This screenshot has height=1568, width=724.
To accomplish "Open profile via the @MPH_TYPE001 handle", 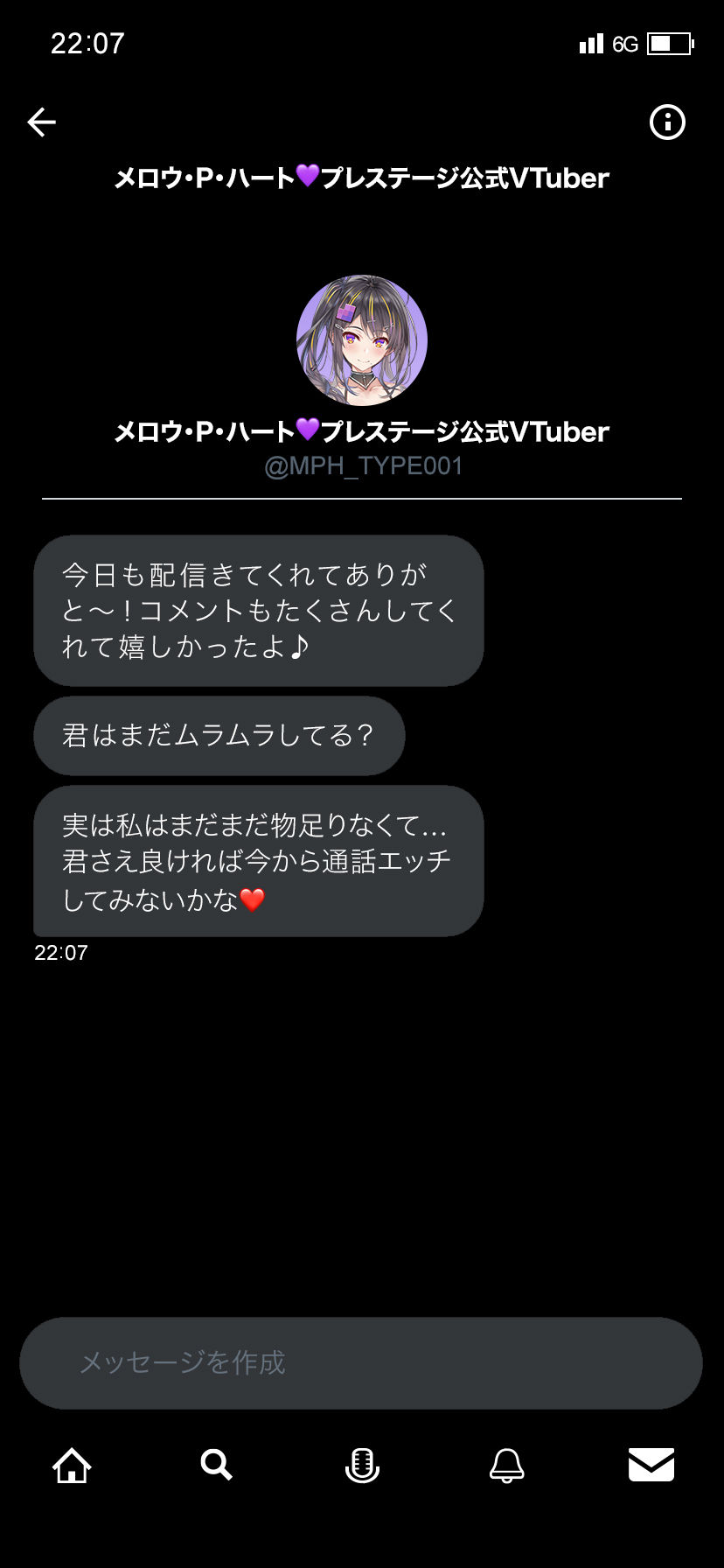I will [x=362, y=465].
